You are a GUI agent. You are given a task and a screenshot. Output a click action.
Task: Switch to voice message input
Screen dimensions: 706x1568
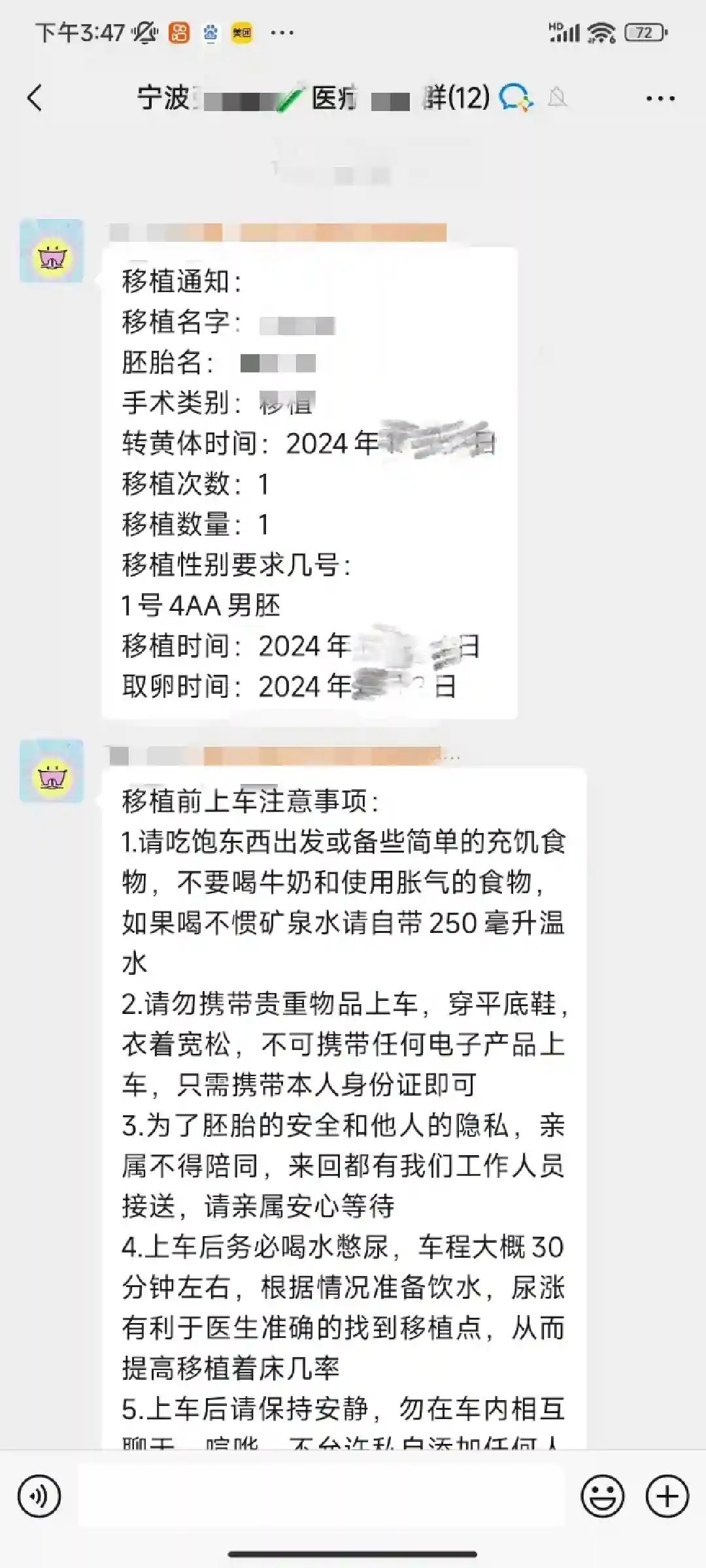40,1495
